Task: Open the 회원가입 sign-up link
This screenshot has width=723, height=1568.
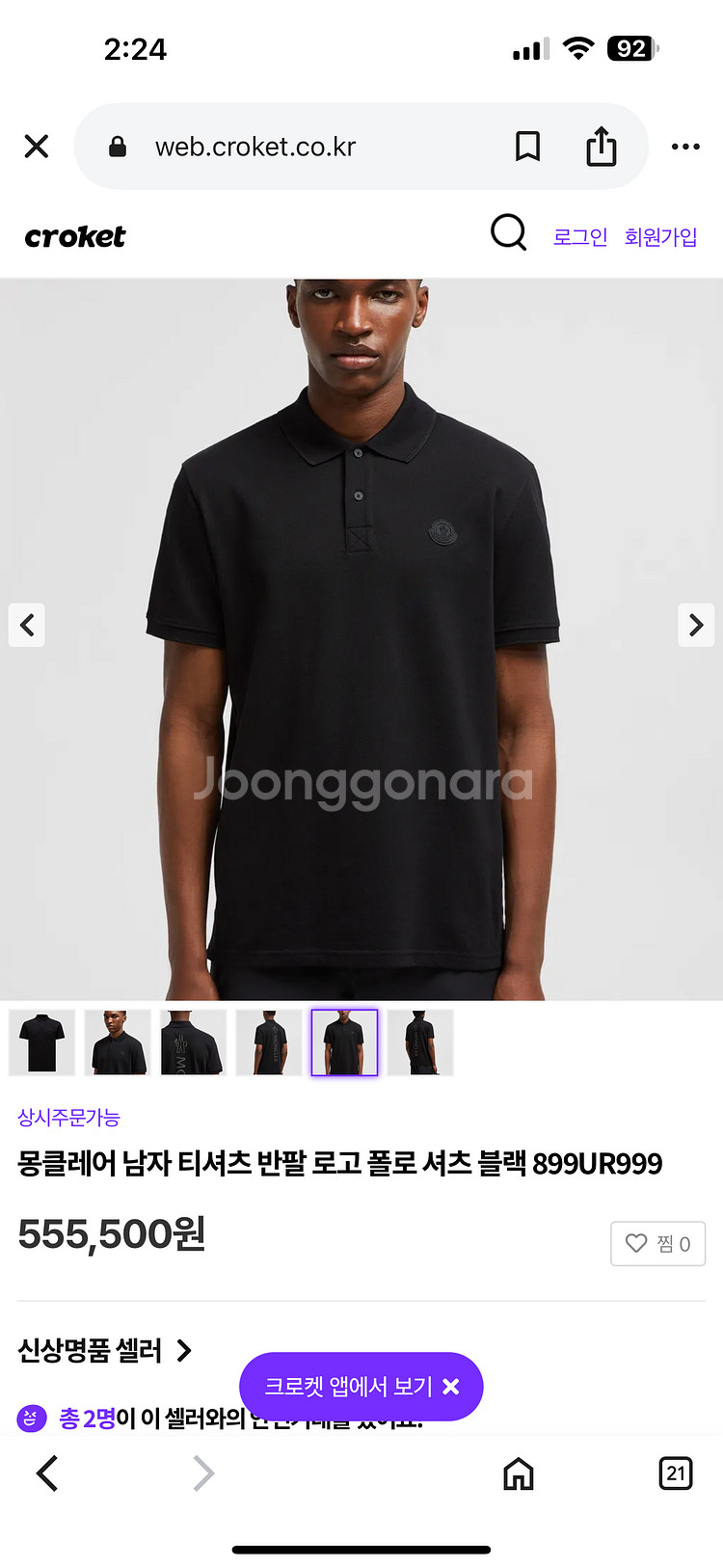Action: (660, 236)
